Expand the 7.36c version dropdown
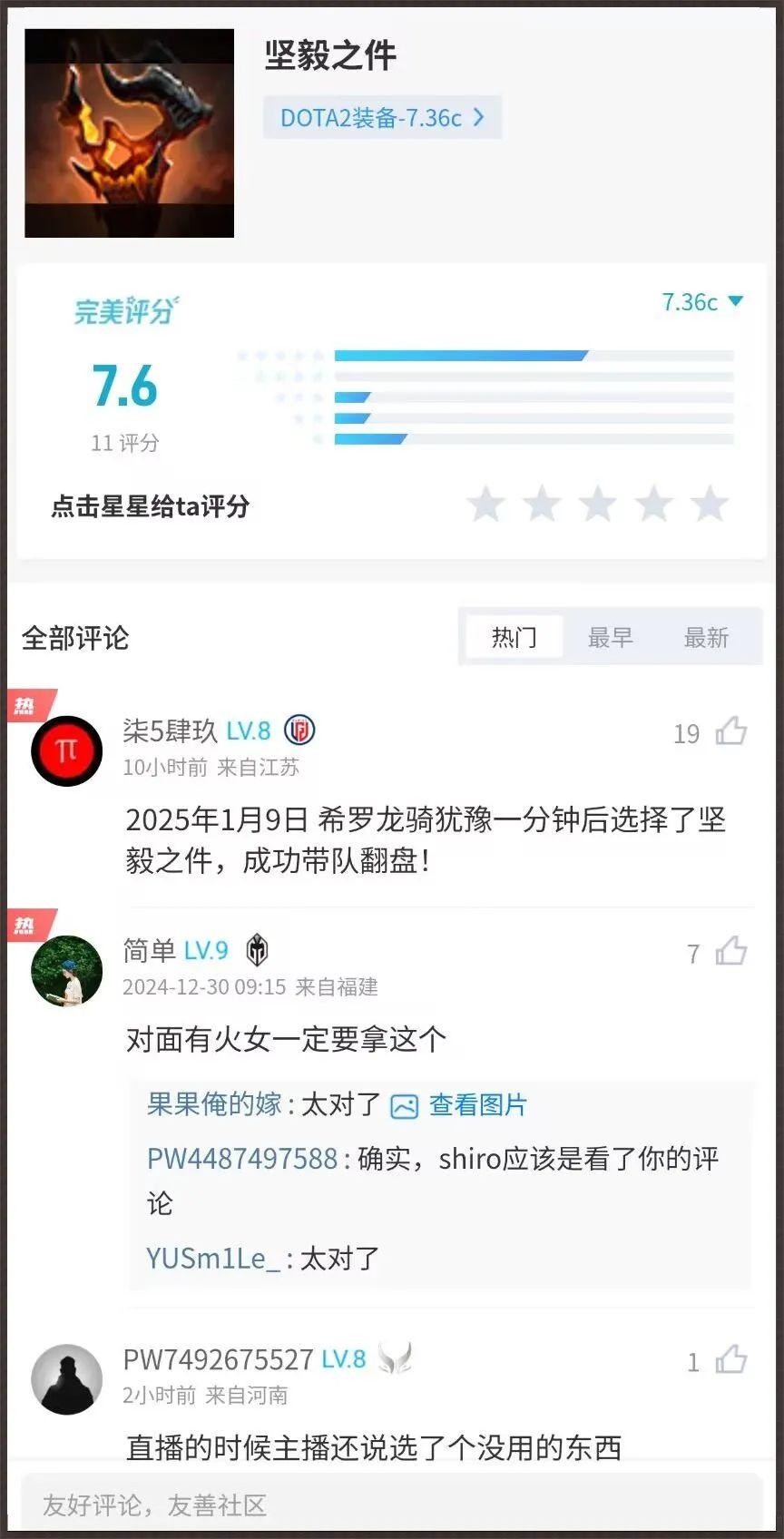The width and height of the screenshot is (784, 1539). 702,302
